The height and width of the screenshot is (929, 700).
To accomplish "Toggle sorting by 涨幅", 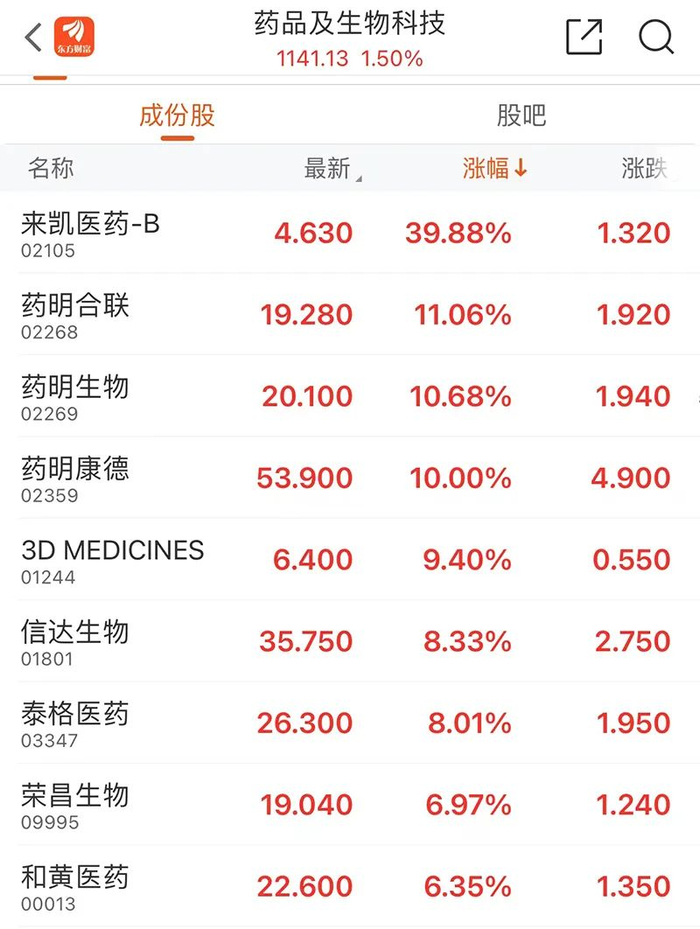I will click(x=494, y=169).
